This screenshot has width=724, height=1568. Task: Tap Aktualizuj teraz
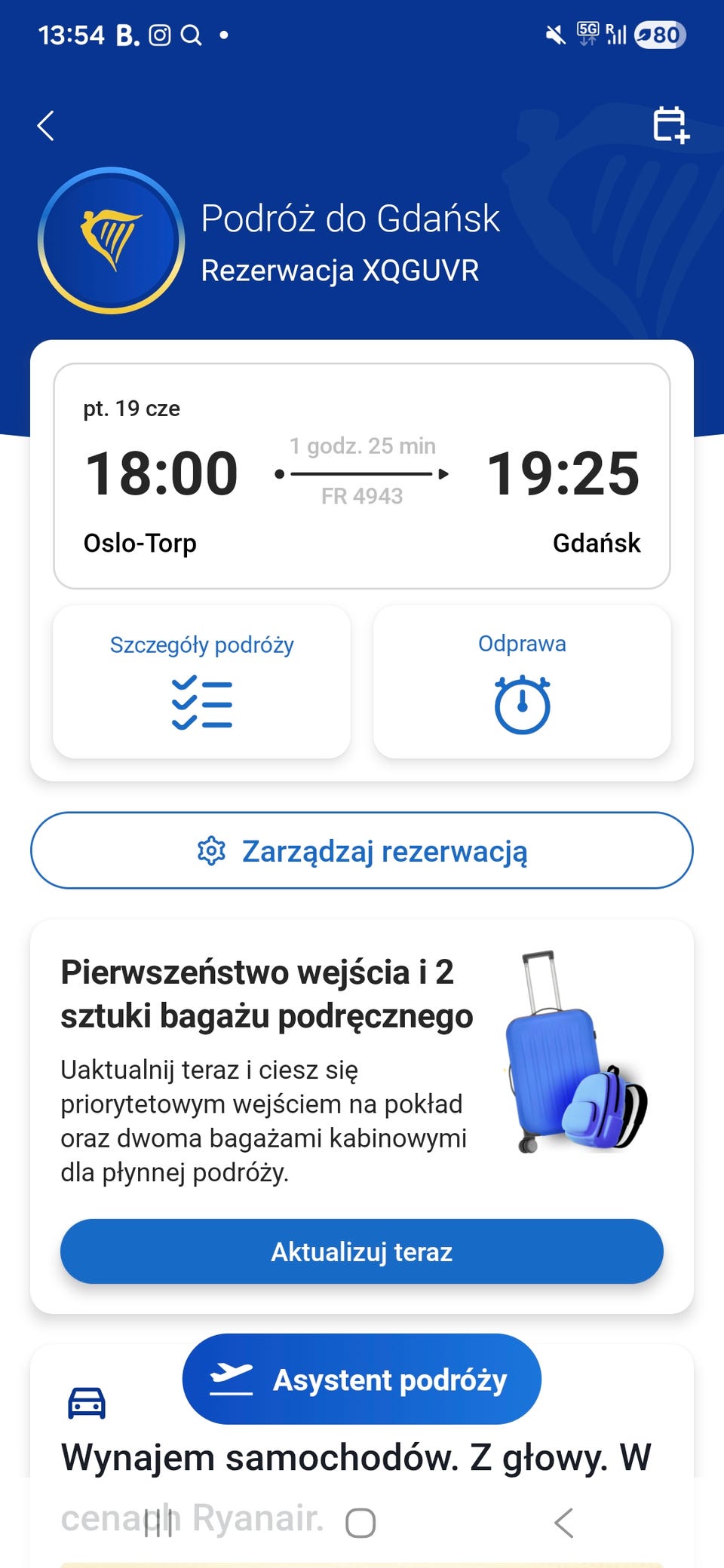(x=362, y=1251)
